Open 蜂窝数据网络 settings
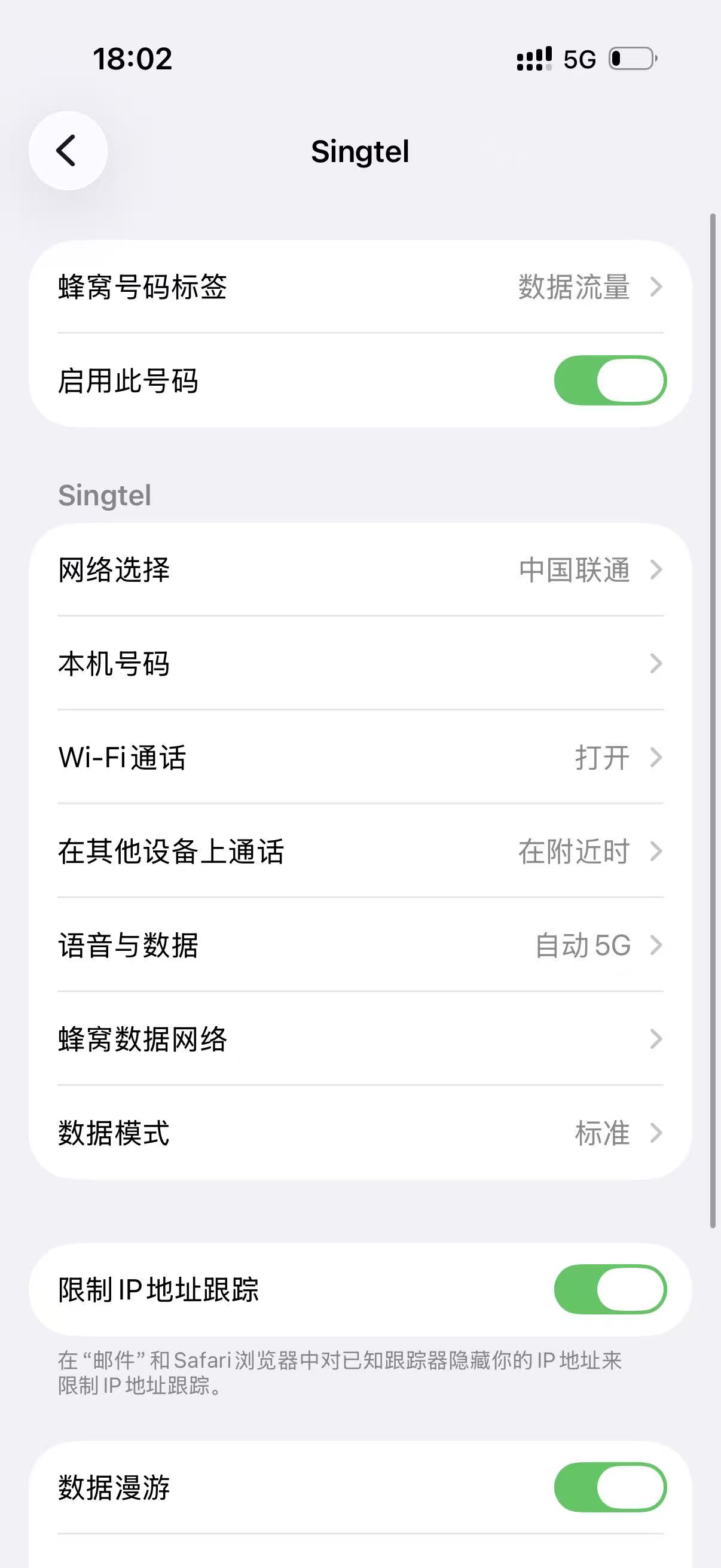This screenshot has height=1568, width=721. pos(360,1038)
